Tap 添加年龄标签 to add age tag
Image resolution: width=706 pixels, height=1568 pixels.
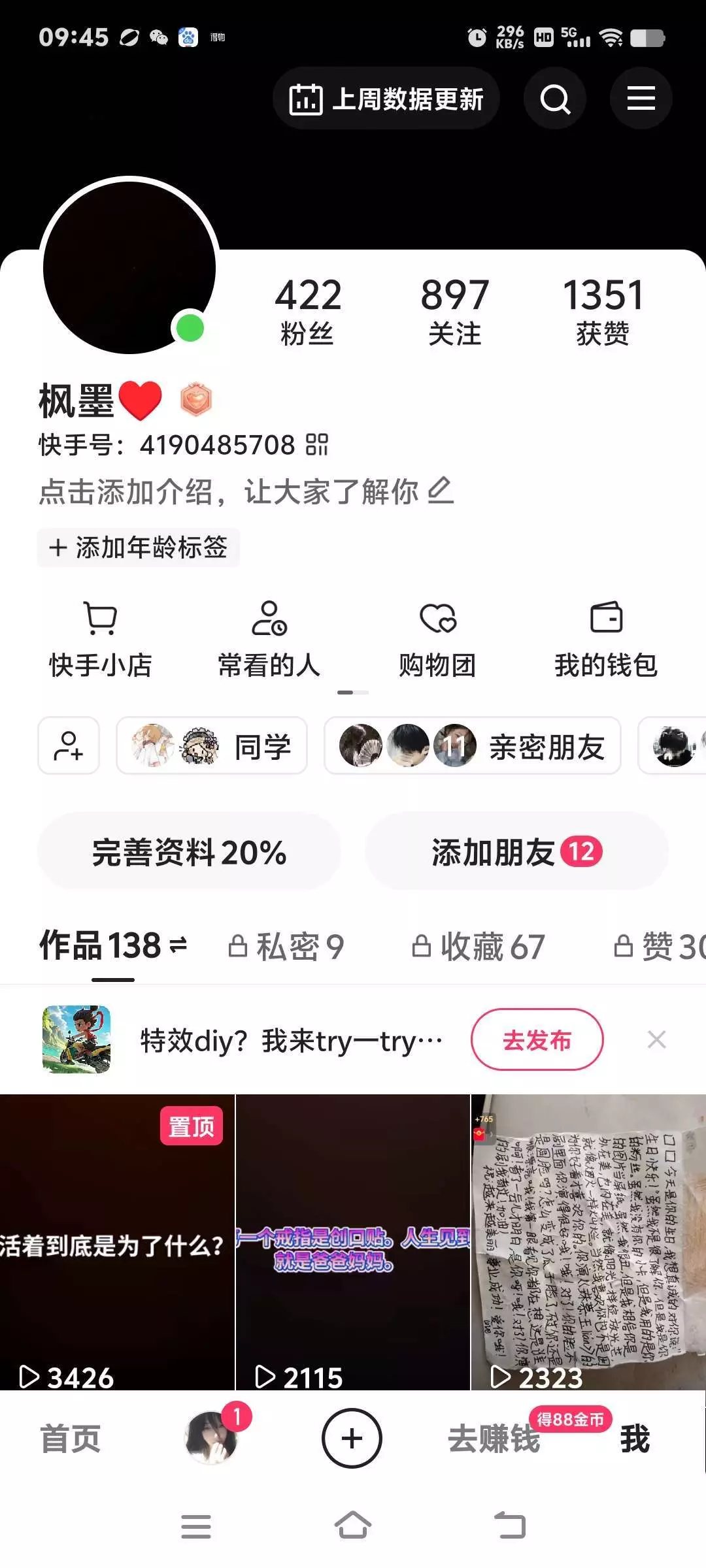(x=139, y=547)
